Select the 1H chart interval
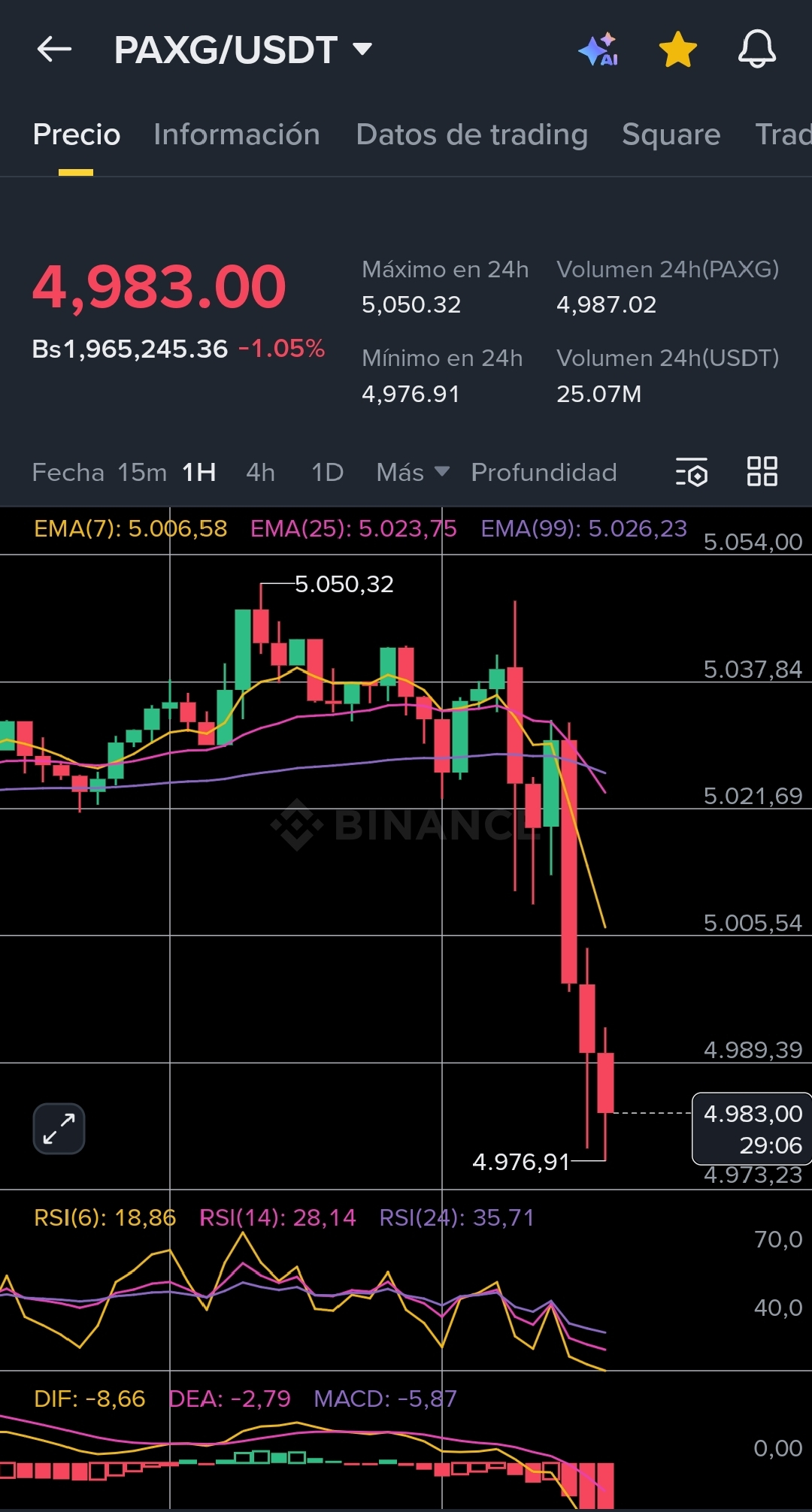Viewport: 812px width, 1512px height. tap(199, 473)
